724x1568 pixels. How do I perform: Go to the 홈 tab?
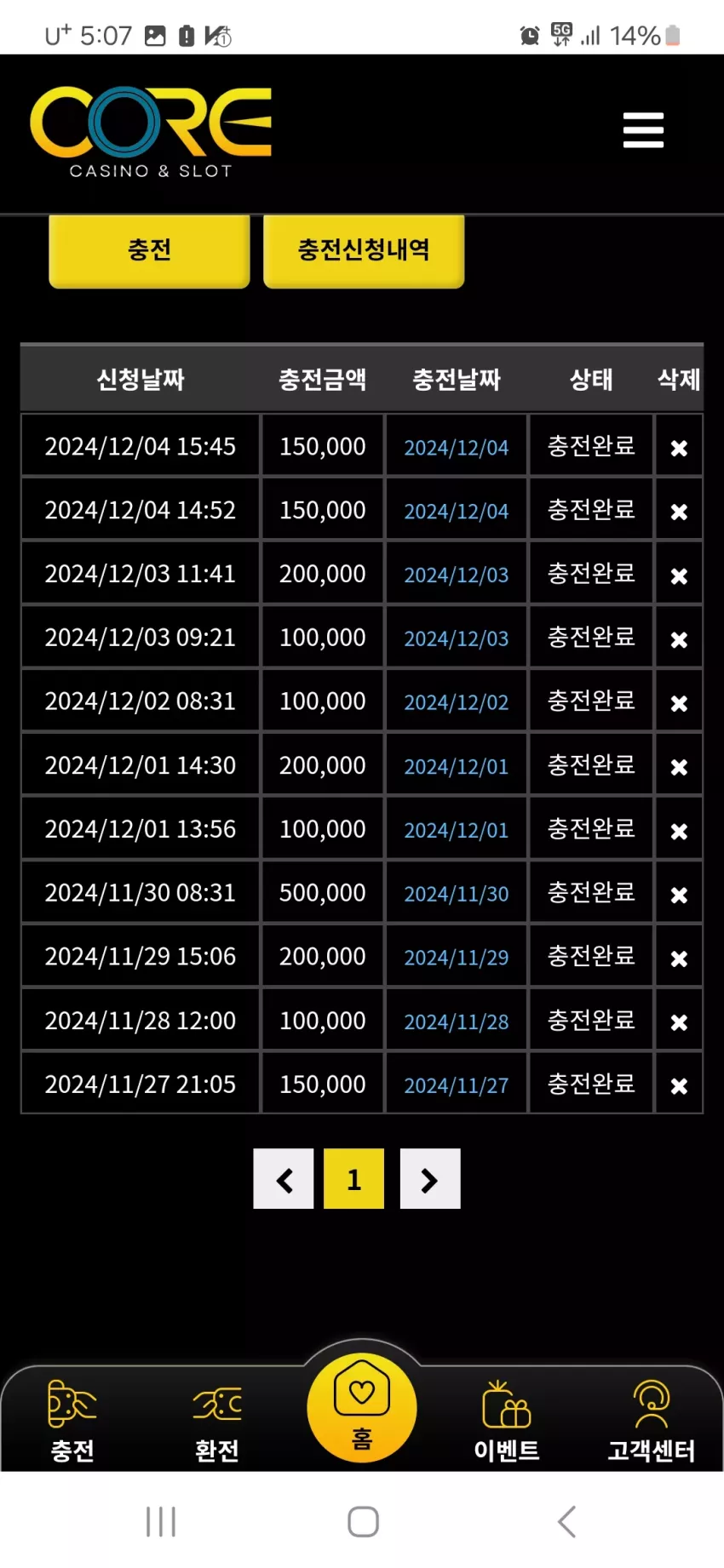pos(362,1408)
